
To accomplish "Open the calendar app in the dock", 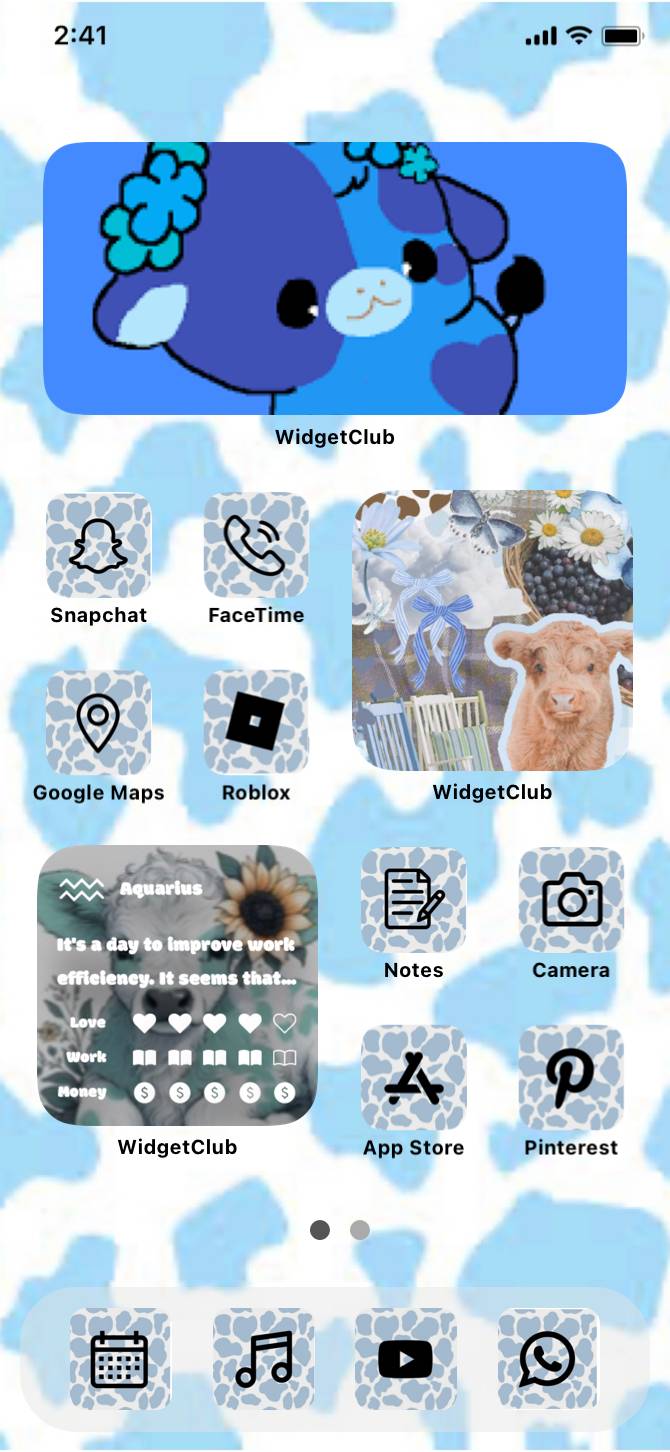I will 120,1359.
